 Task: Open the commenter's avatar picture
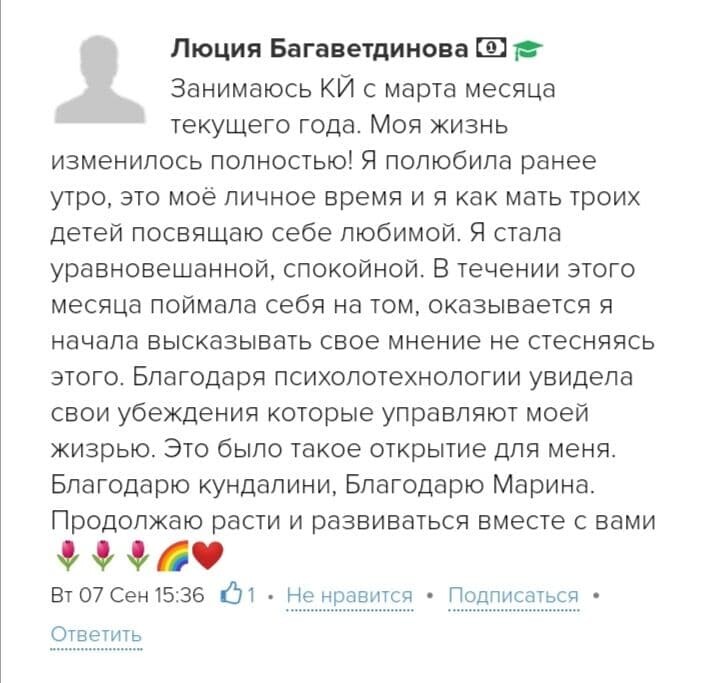99,76
